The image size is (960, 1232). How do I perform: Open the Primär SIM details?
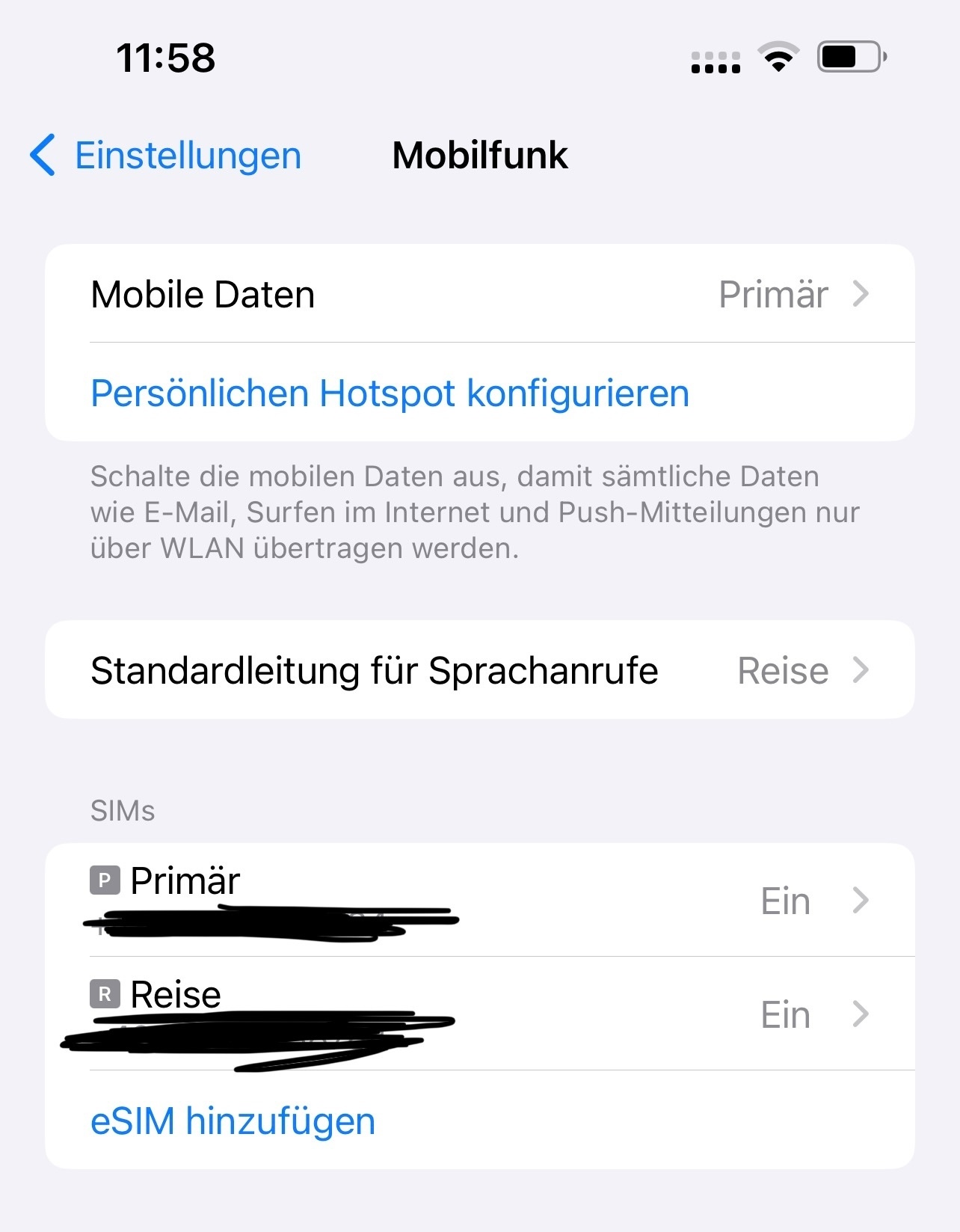(x=479, y=900)
